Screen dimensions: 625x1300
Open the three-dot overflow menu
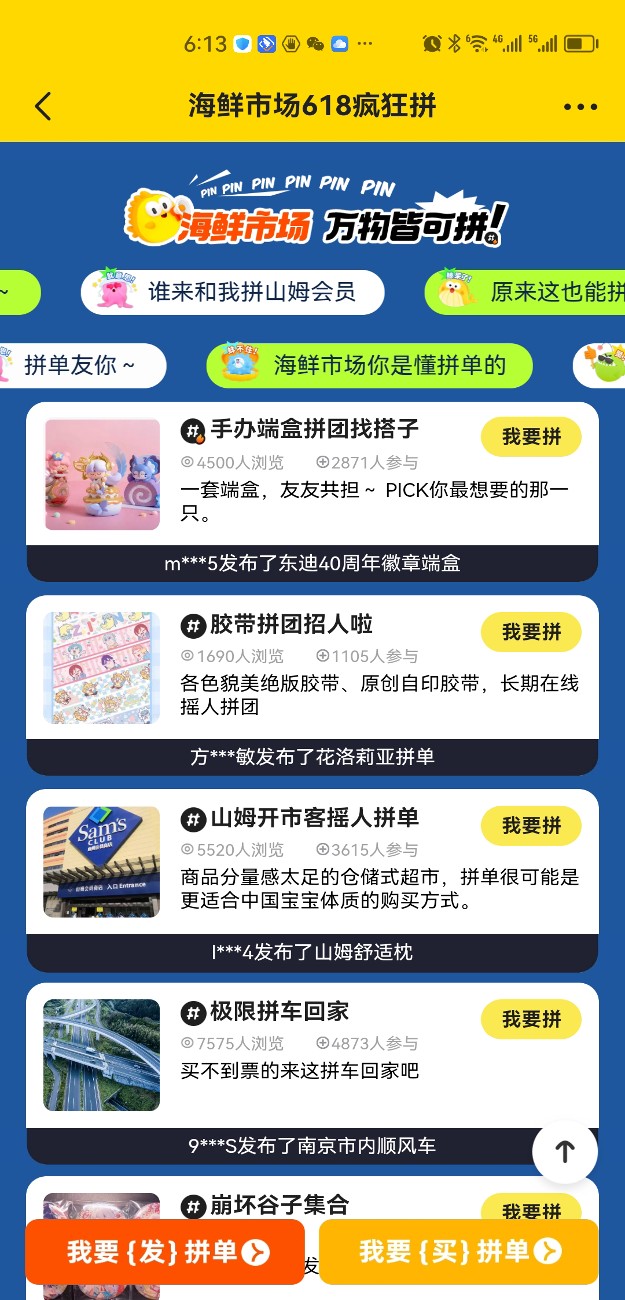click(x=580, y=107)
